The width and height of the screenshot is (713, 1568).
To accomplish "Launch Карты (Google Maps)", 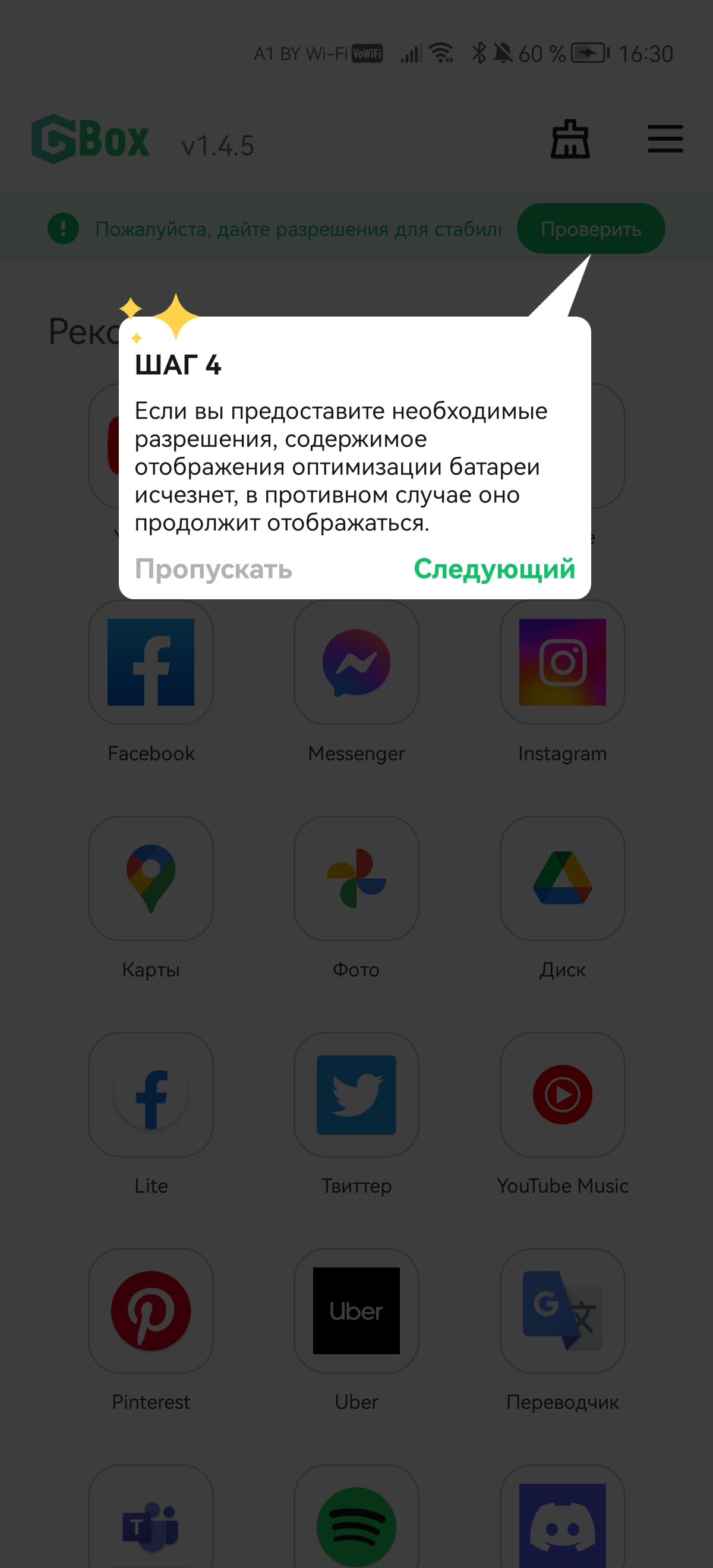I will point(151,878).
